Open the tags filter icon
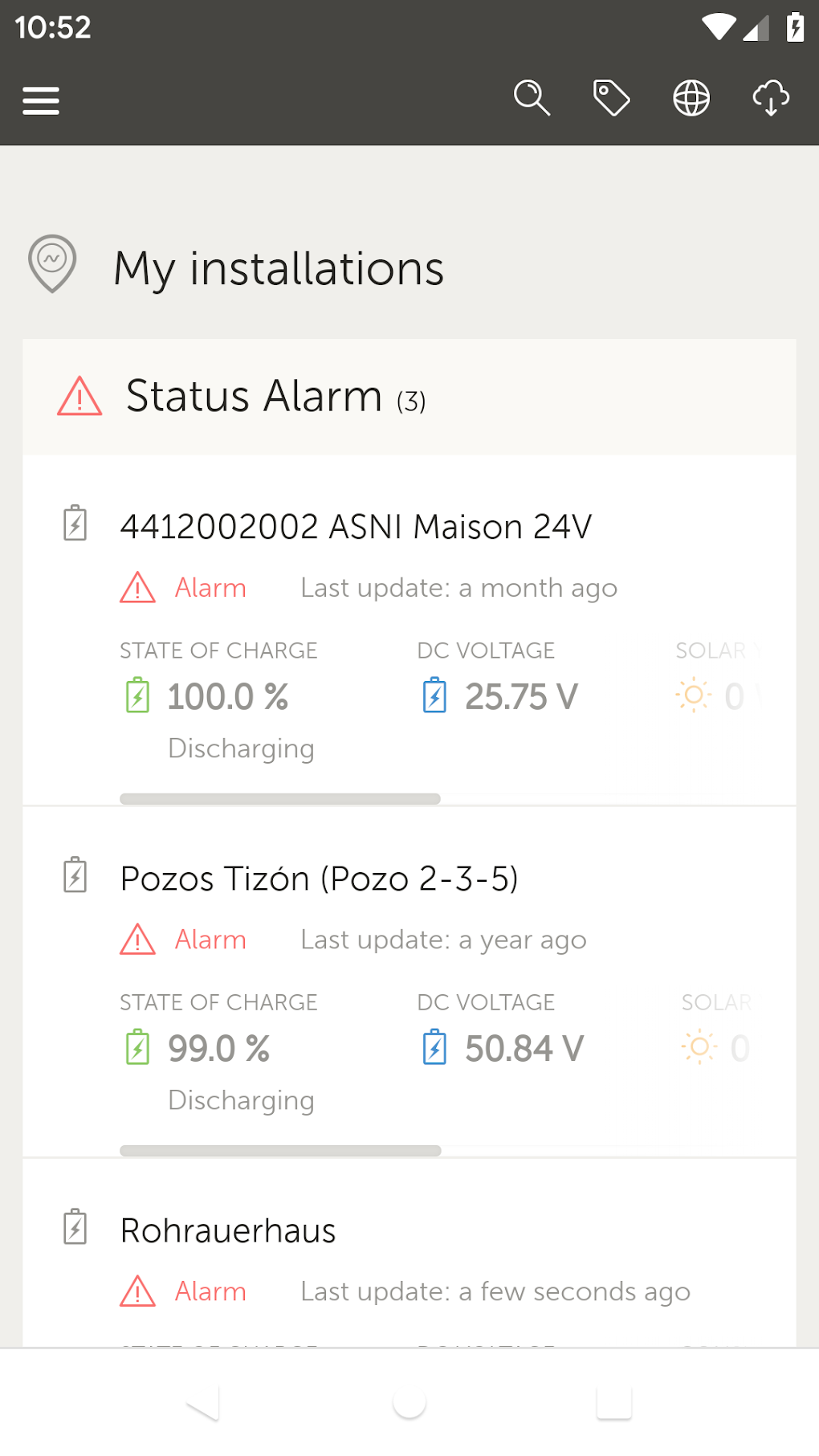819x1456 pixels. [x=611, y=98]
